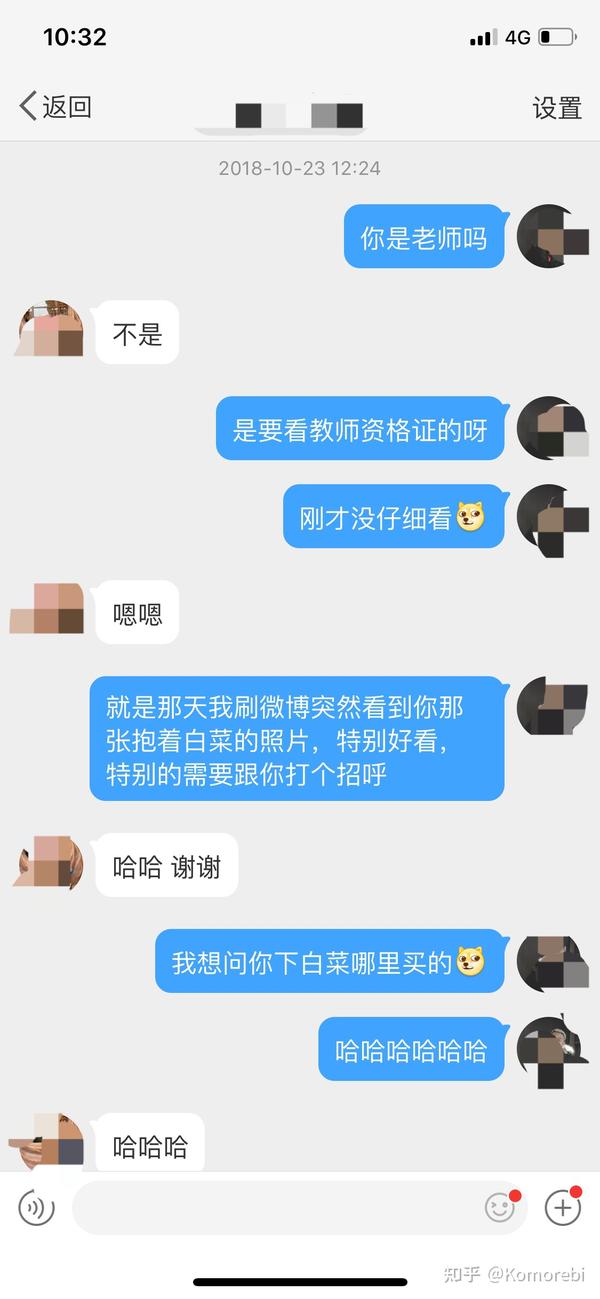The height and width of the screenshot is (1299, 600).
Task: Go back using the 返回 button
Action: (55, 107)
